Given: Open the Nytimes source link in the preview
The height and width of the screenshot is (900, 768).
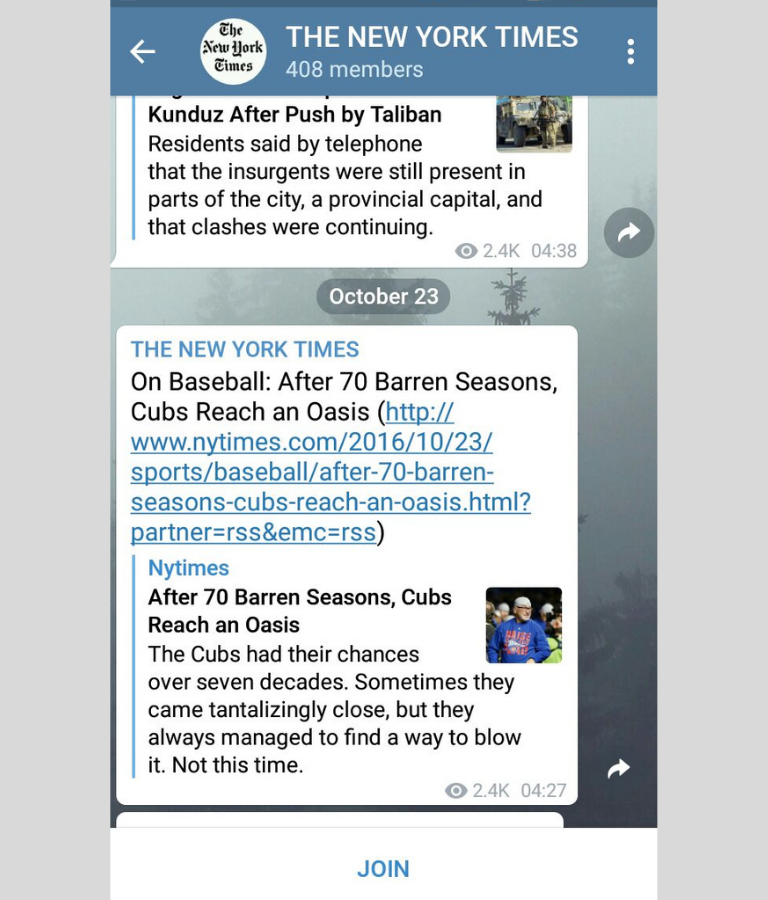Looking at the screenshot, I should click(188, 567).
